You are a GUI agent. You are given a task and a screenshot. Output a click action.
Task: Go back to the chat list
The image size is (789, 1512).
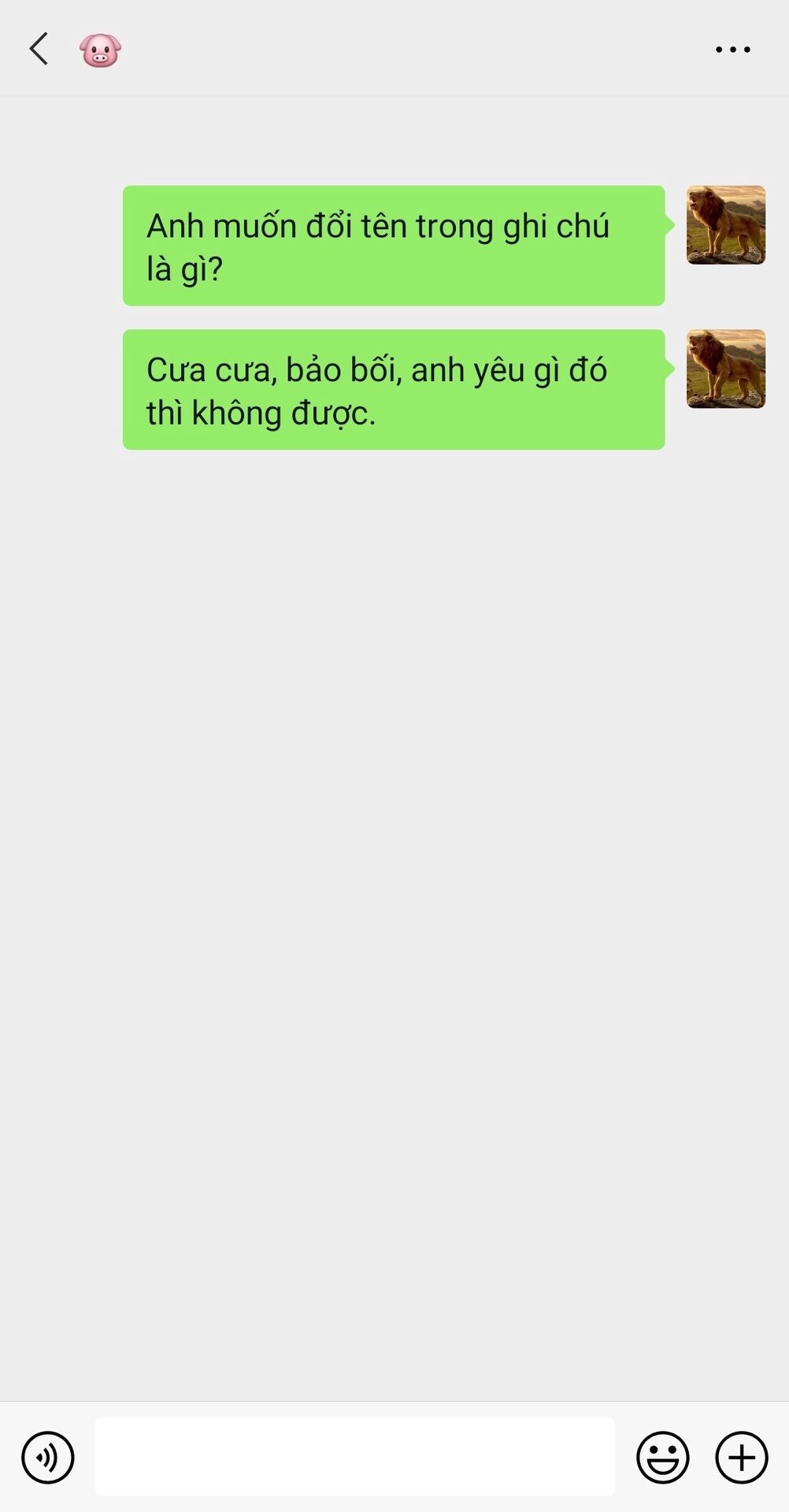tap(39, 49)
